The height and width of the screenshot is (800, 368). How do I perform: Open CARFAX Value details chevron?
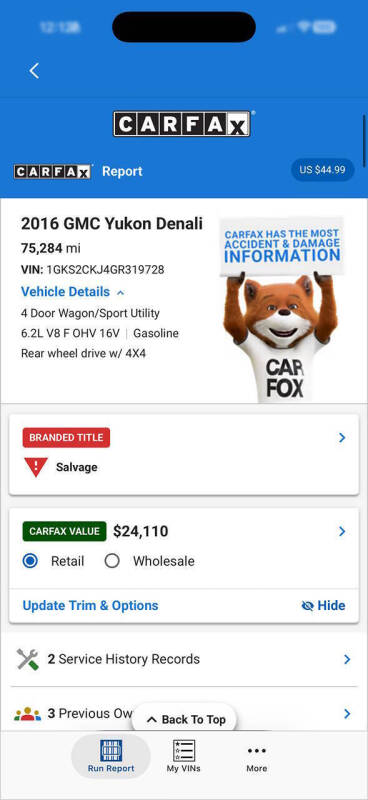click(341, 532)
